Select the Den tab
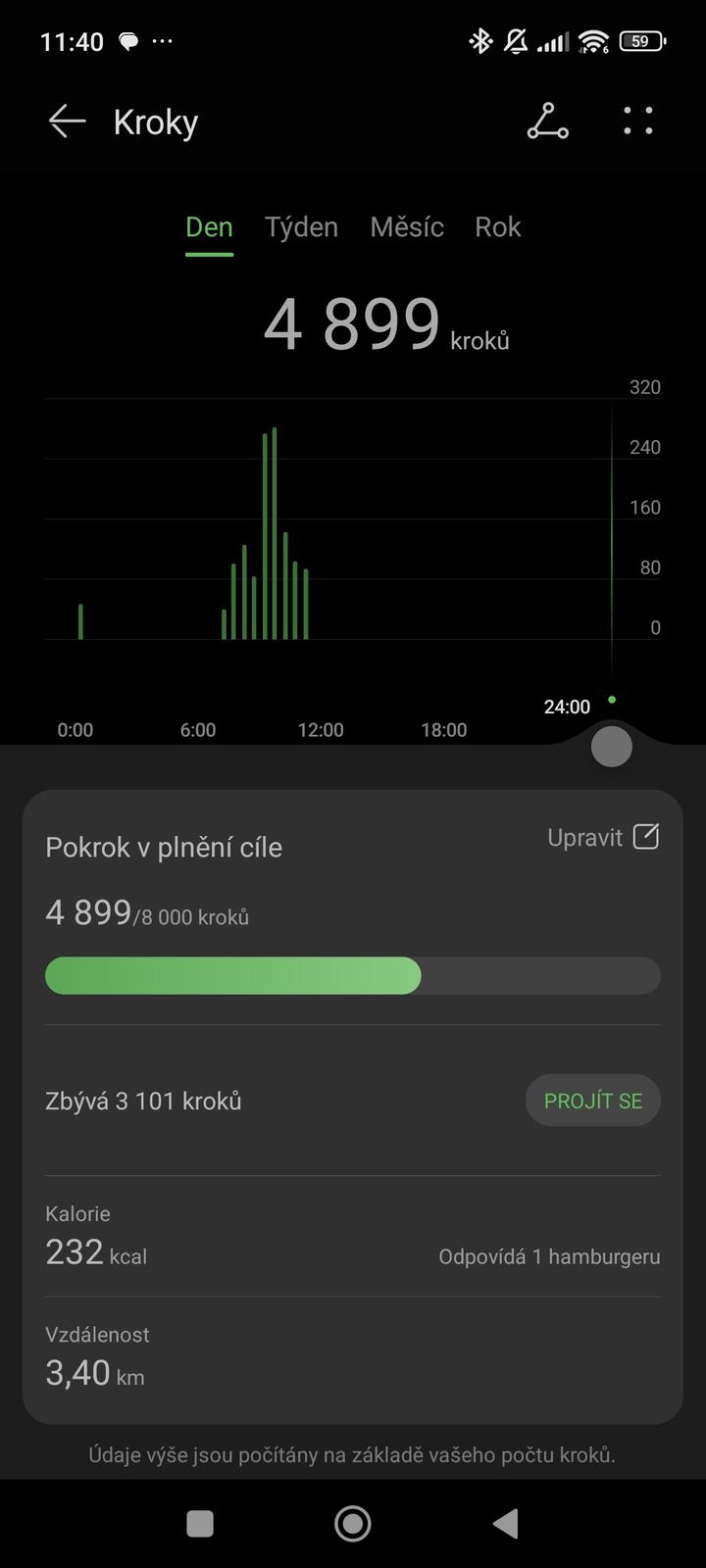This screenshot has width=706, height=1568. pos(209,227)
